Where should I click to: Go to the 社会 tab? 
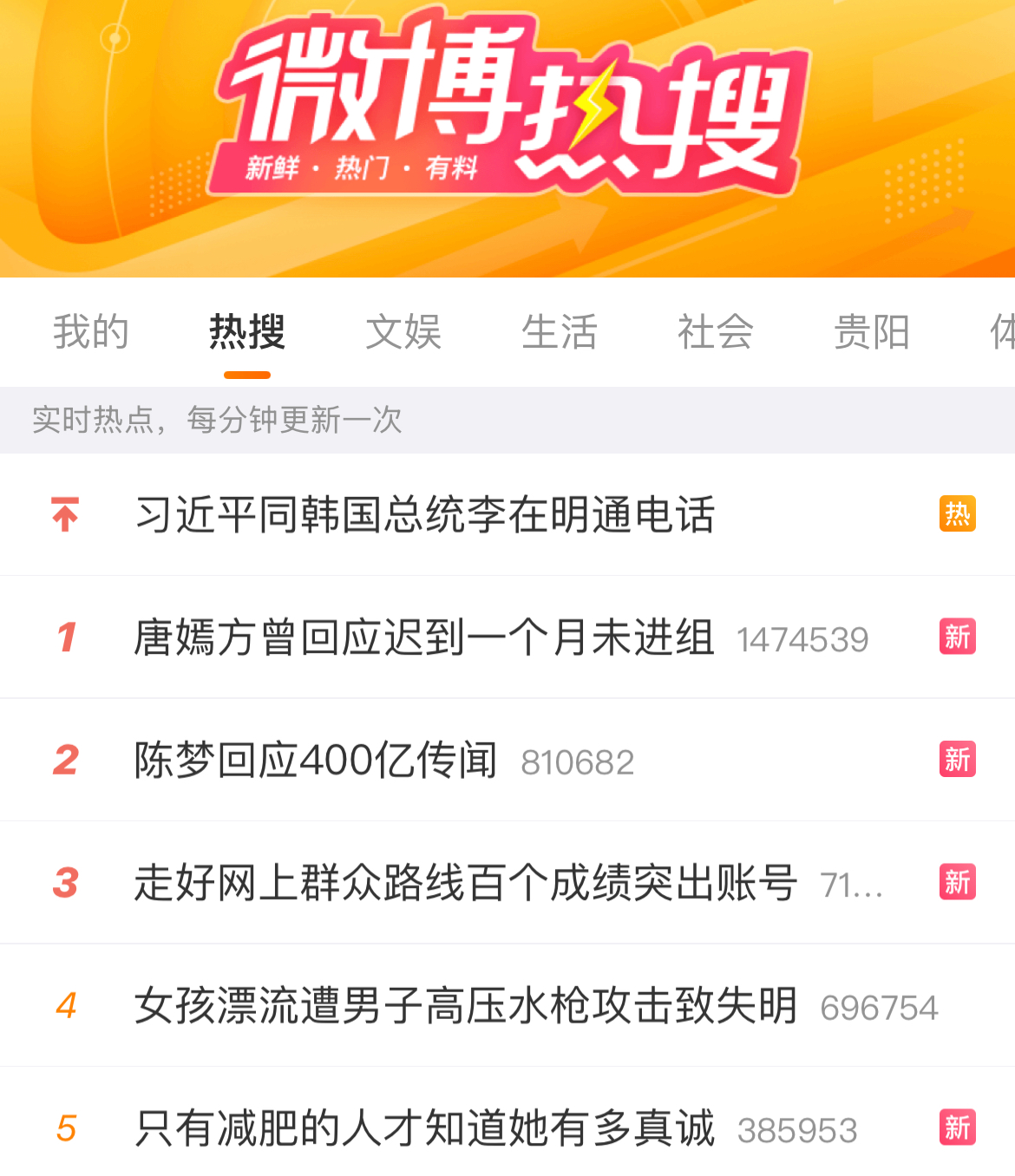pos(716,332)
